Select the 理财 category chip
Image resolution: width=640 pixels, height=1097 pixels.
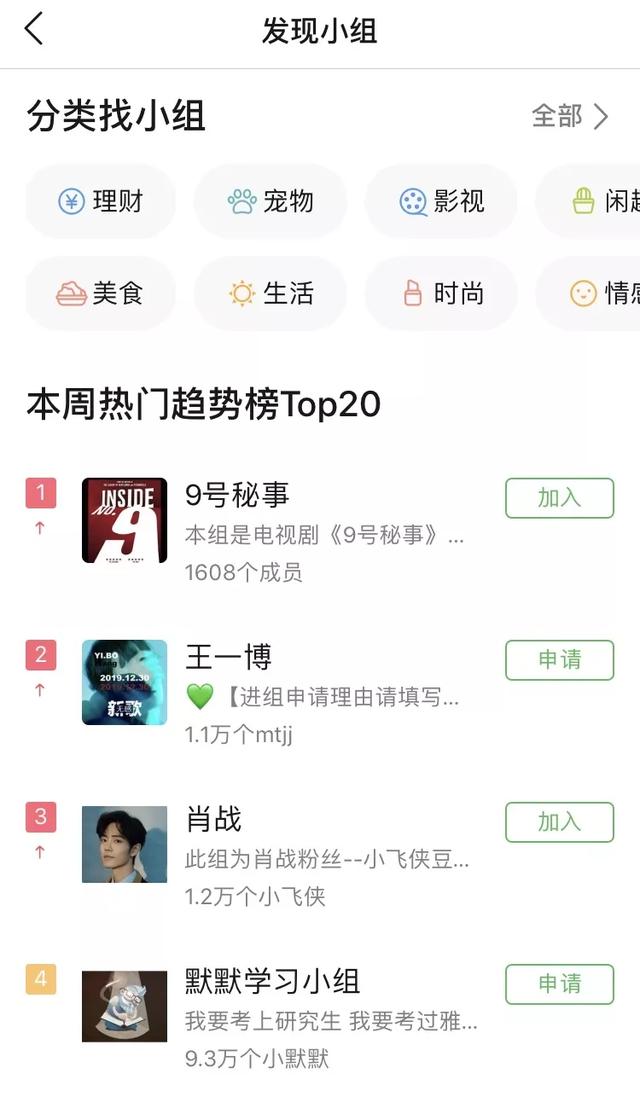[101, 202]
